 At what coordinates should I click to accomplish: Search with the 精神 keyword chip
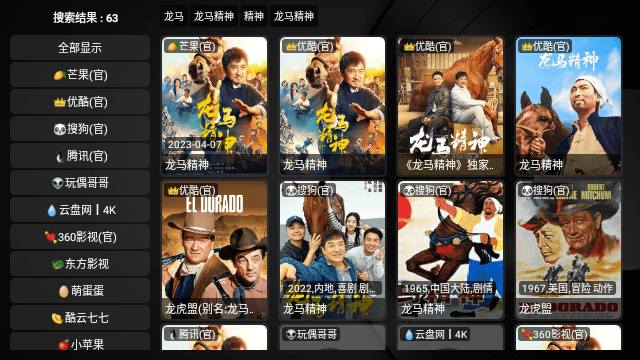tap(253, 16)
